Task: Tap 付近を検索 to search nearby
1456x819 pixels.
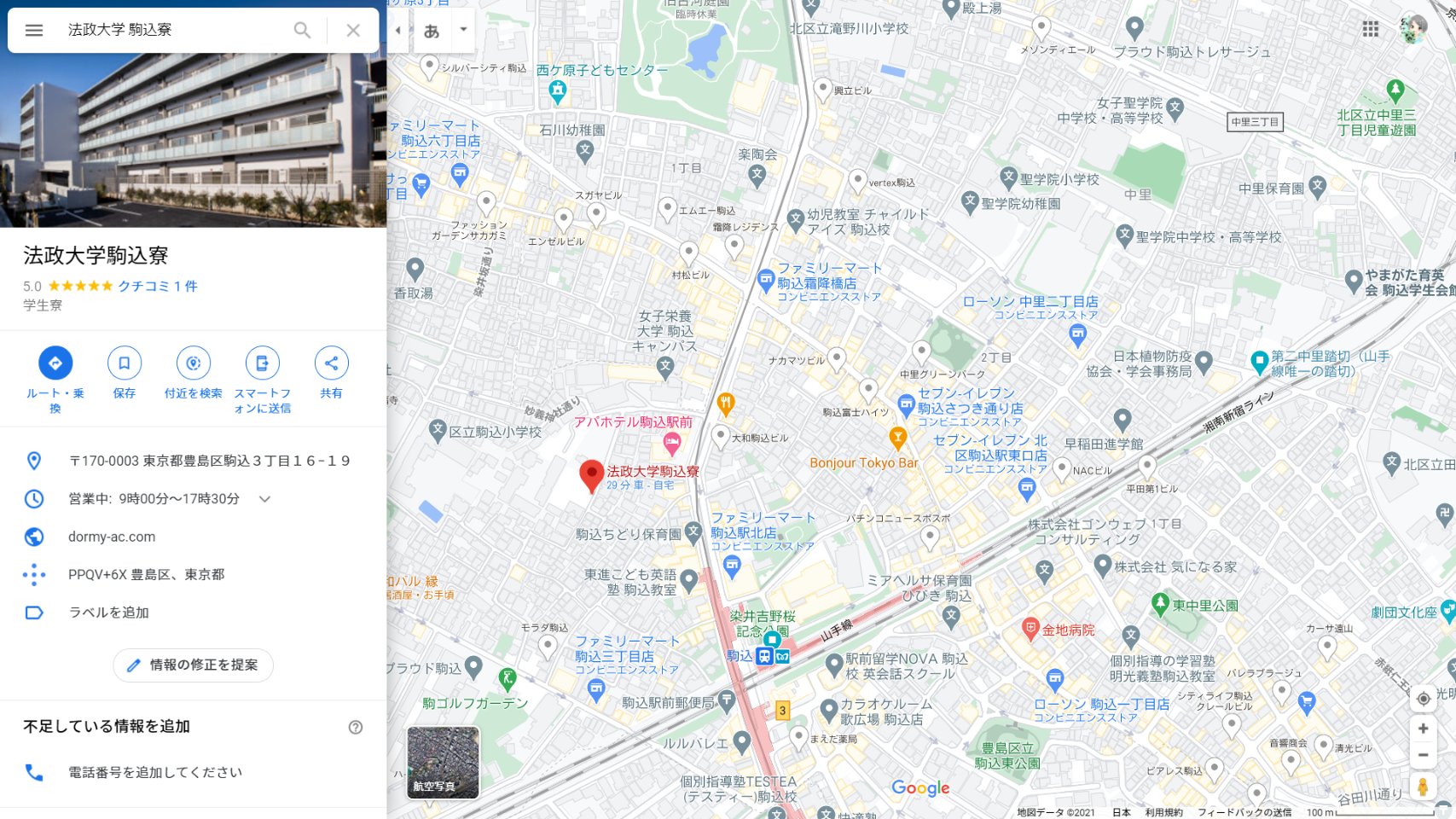Action: pyautogui.click(x=194, y=363)
